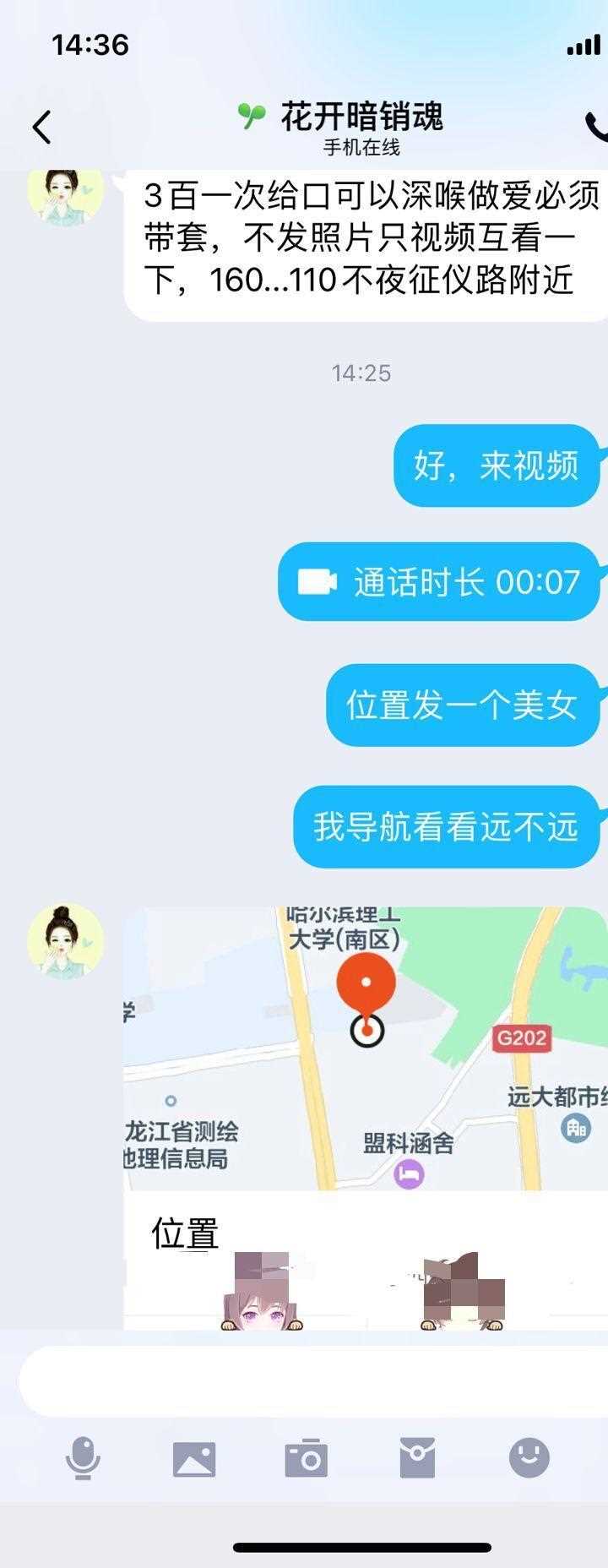Go back to the chat list
This screenshot has height=1568, width=608.
click(x=42, y=127)
